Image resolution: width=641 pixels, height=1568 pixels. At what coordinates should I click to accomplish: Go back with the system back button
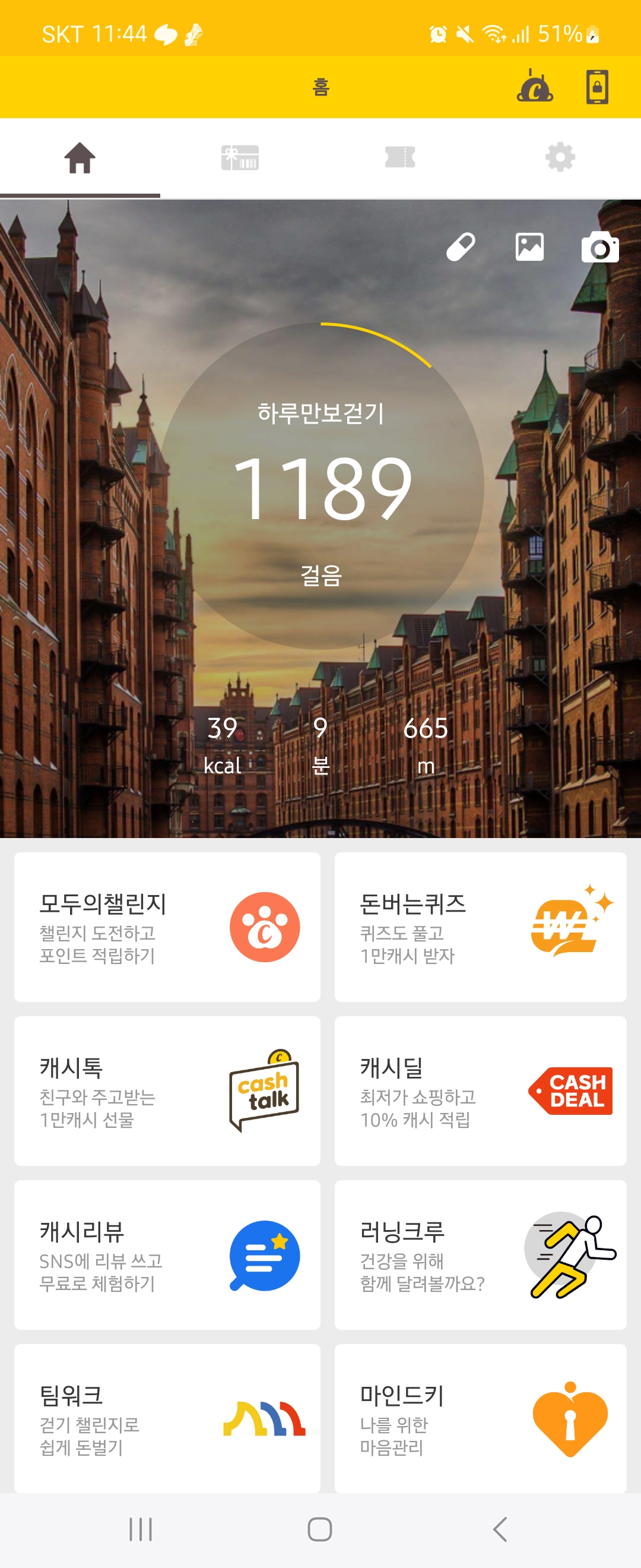tap(500, 1528)
